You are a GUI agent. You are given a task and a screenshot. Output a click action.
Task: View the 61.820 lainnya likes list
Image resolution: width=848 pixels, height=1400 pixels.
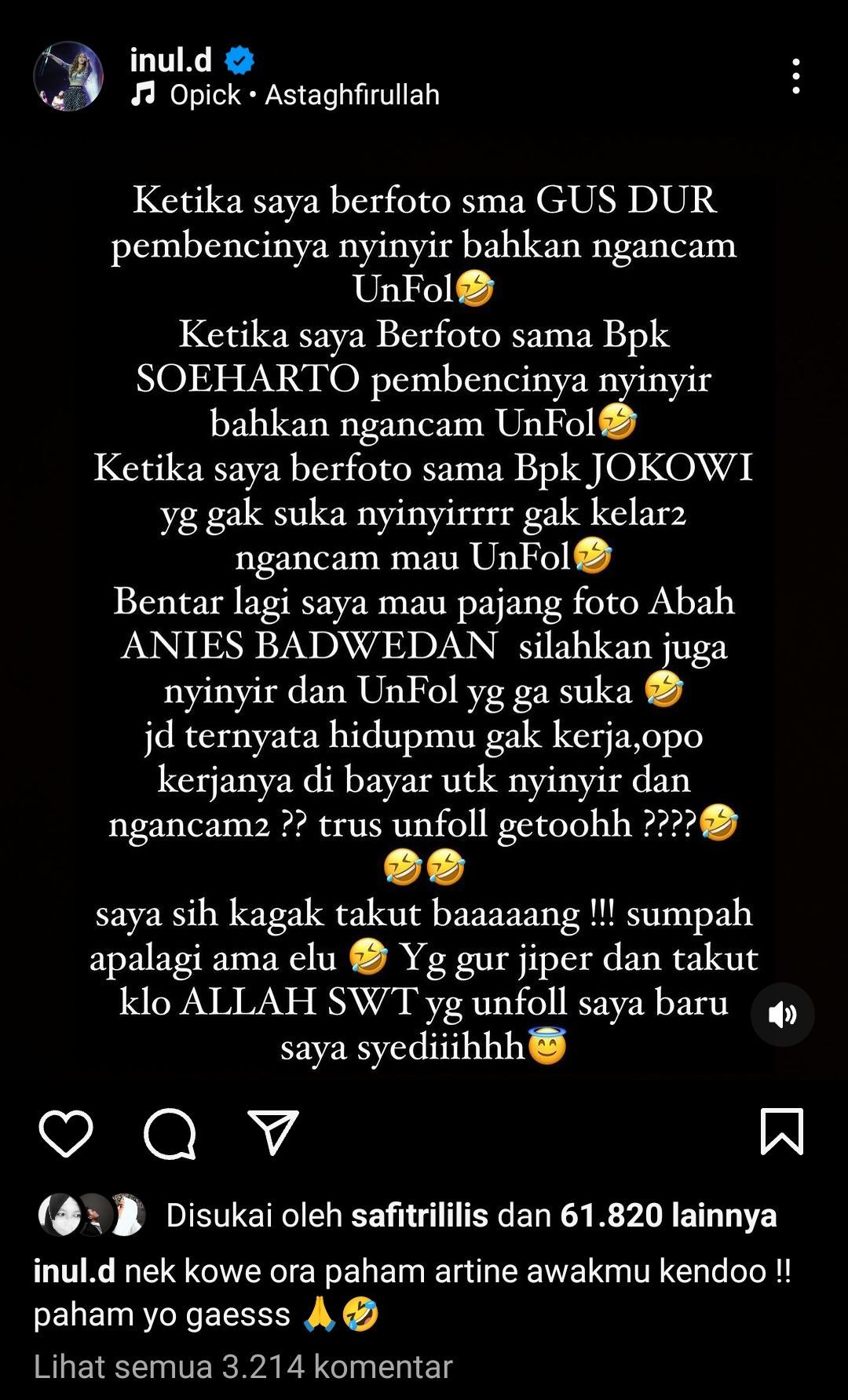pyautogui.click(x=667, y=1216)
